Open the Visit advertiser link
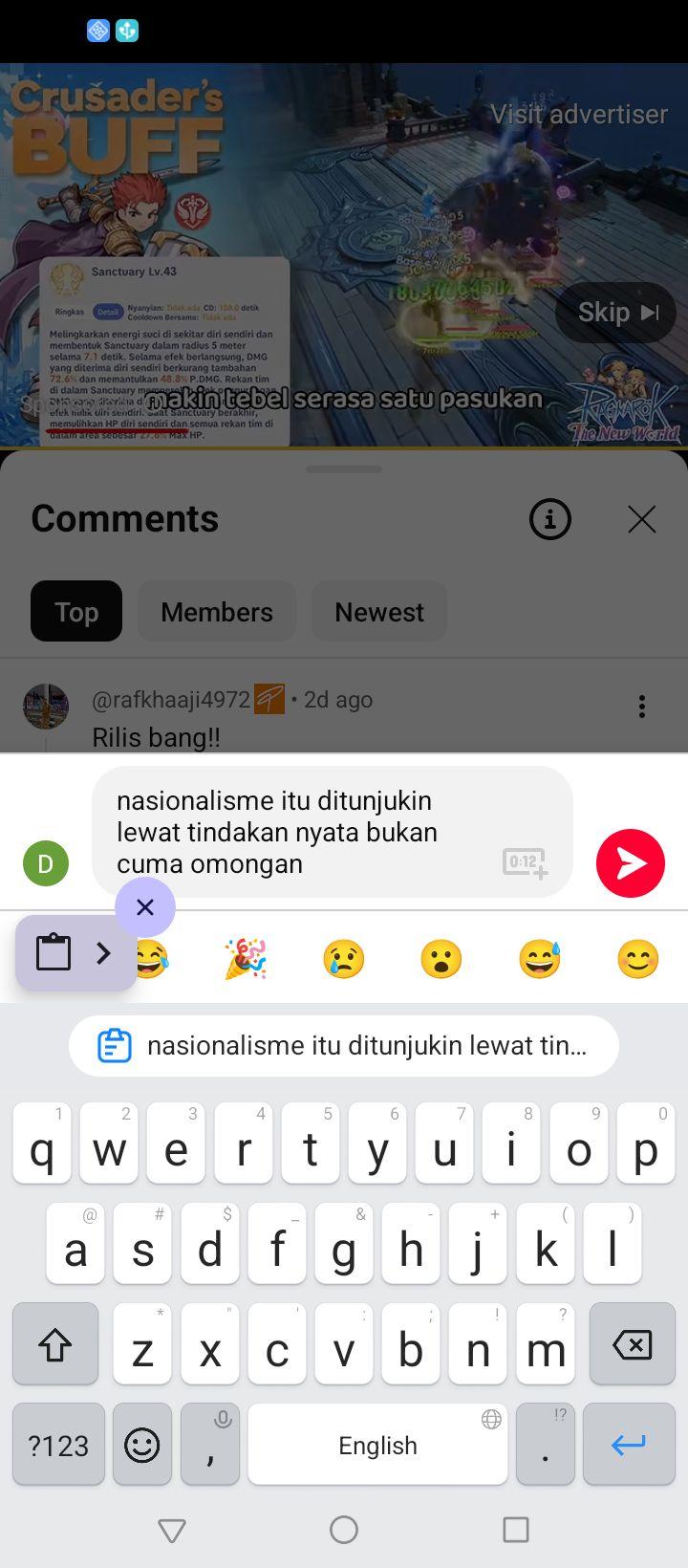 point(579,114)
